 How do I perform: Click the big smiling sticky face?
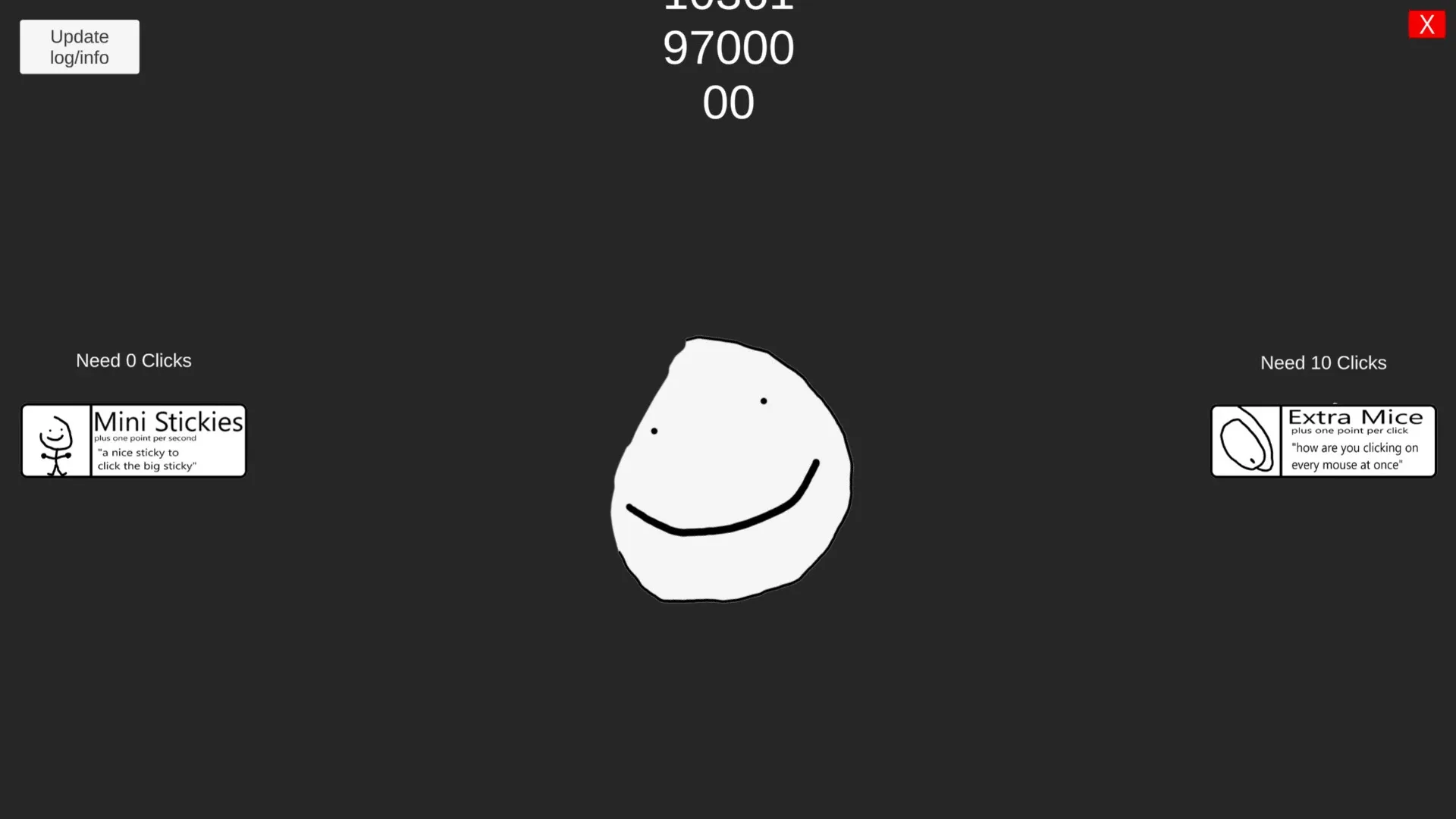tap(730, 470)
